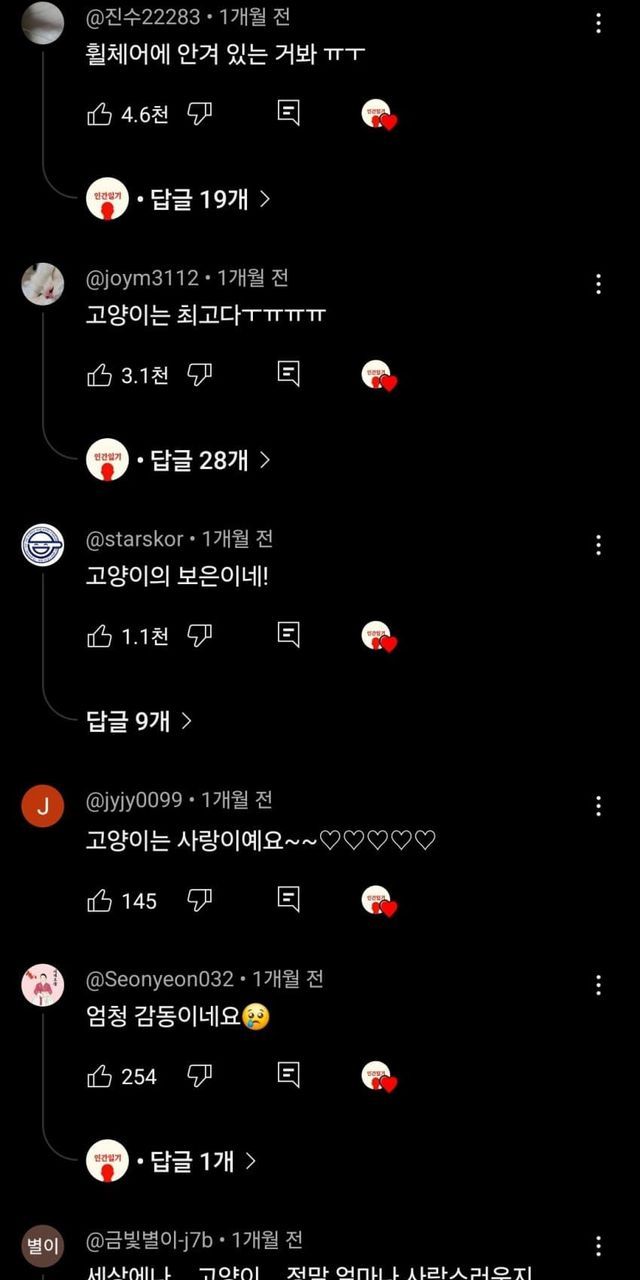Like @Seonyeon032's comment
640x1280 pixels.
point(99,1077)
